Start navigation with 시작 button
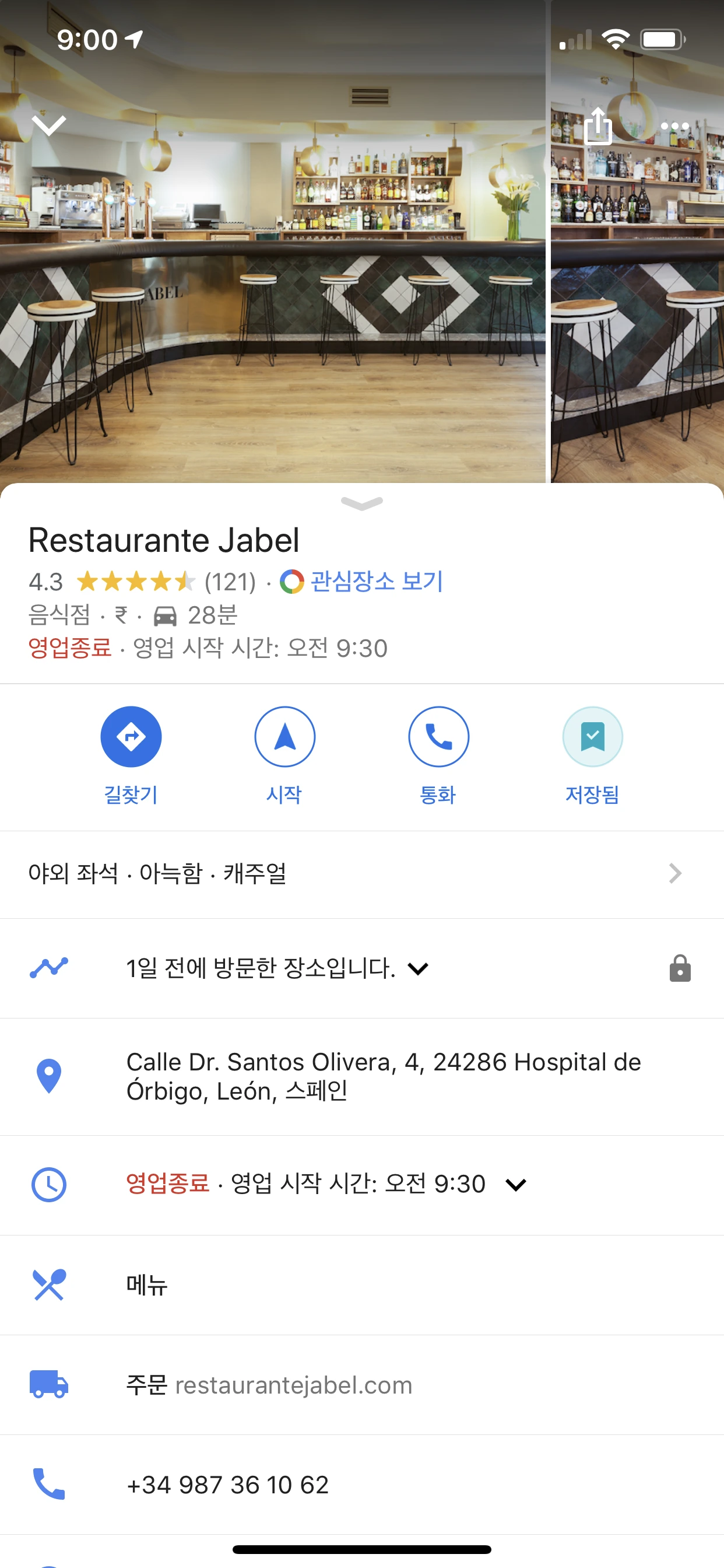724x1568 pixels. [x=284, y=737]
